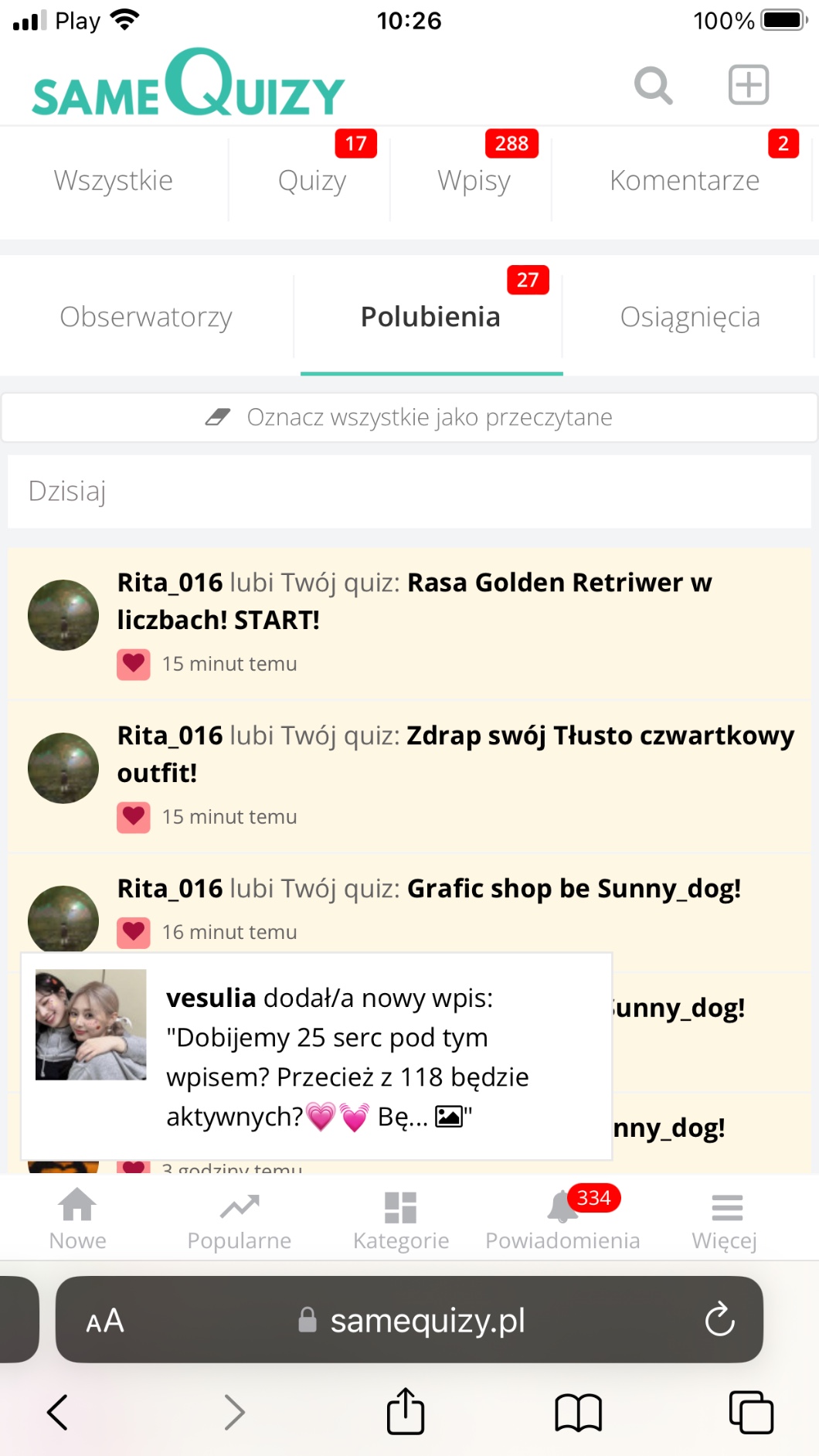The width and height of the screenshot is (819, 1456).
Task: Open the Wpisy notifications tab
Action: 474,181
